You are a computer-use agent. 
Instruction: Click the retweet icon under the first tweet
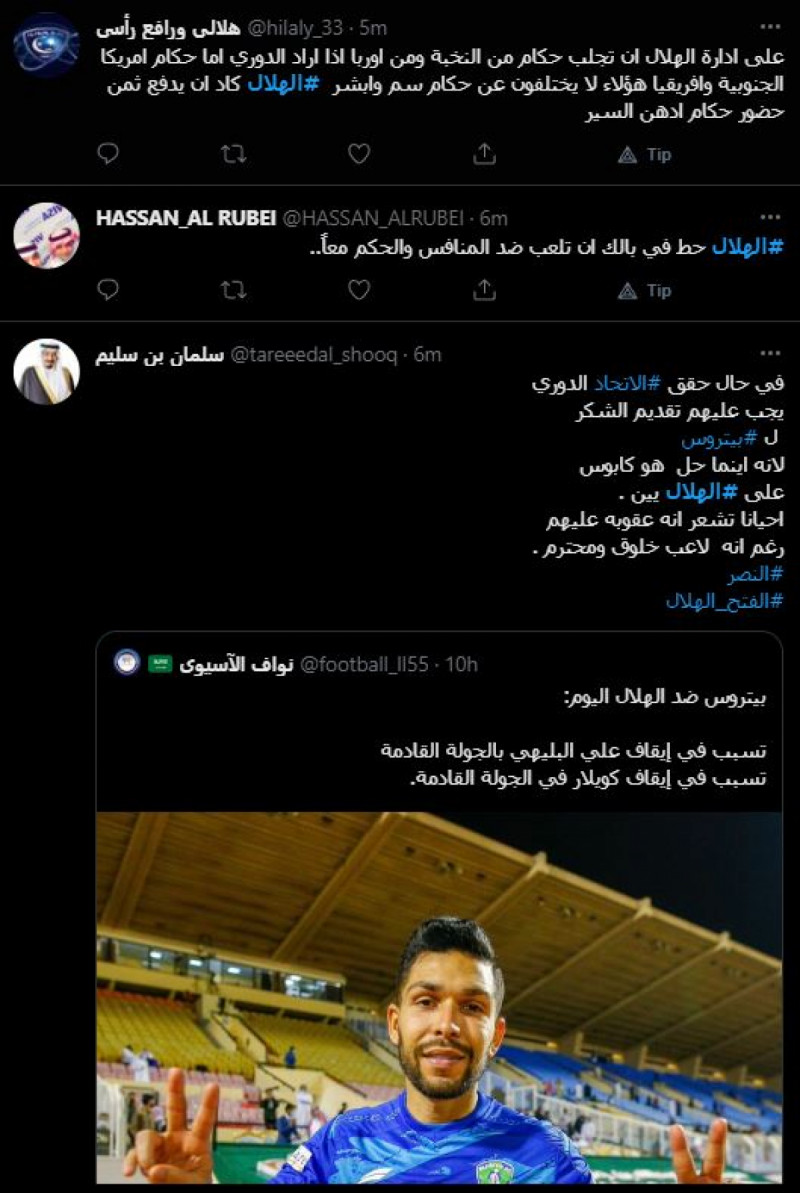231,155
